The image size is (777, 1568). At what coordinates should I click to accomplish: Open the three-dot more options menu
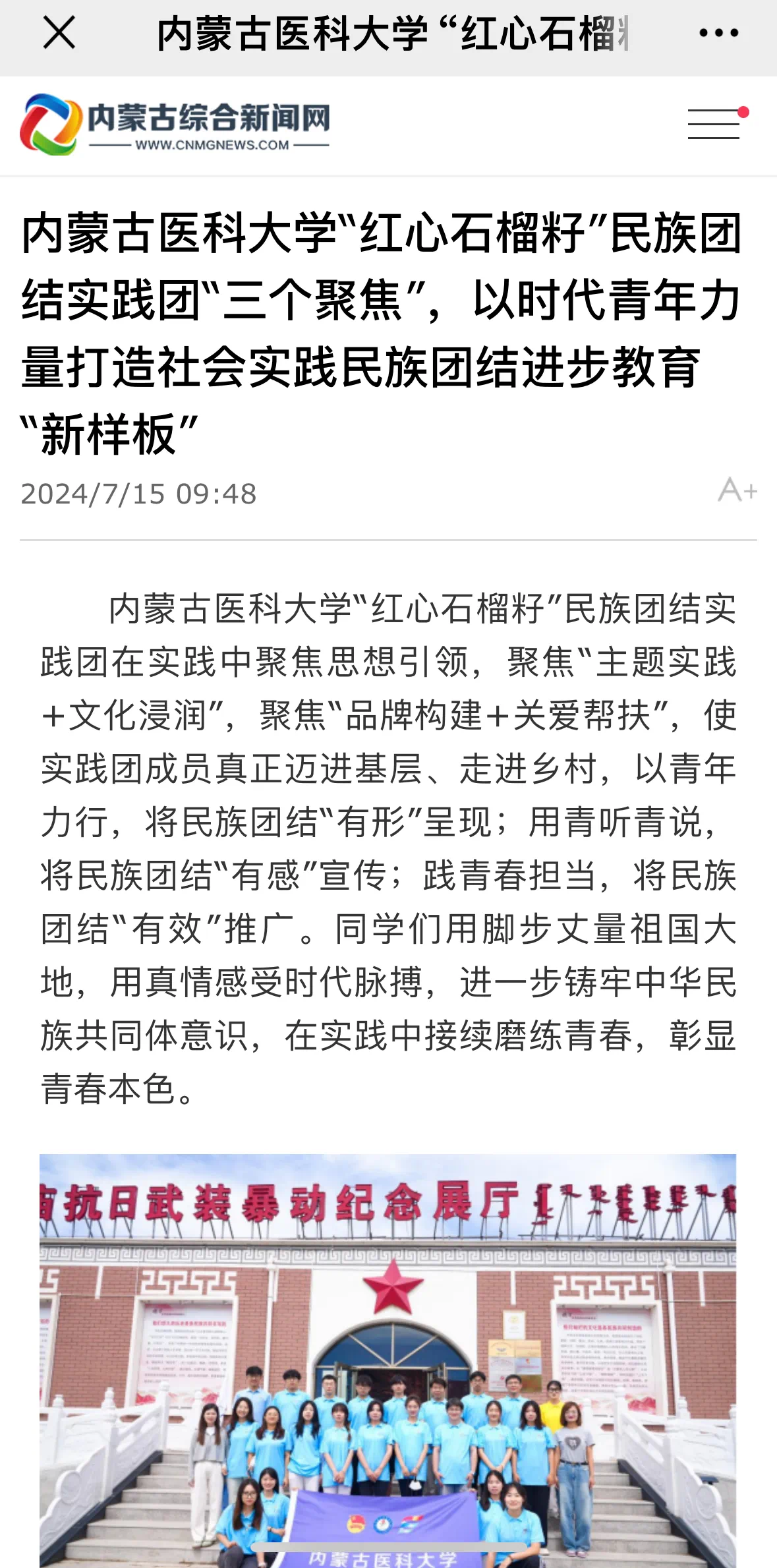(x=718, y=33)
